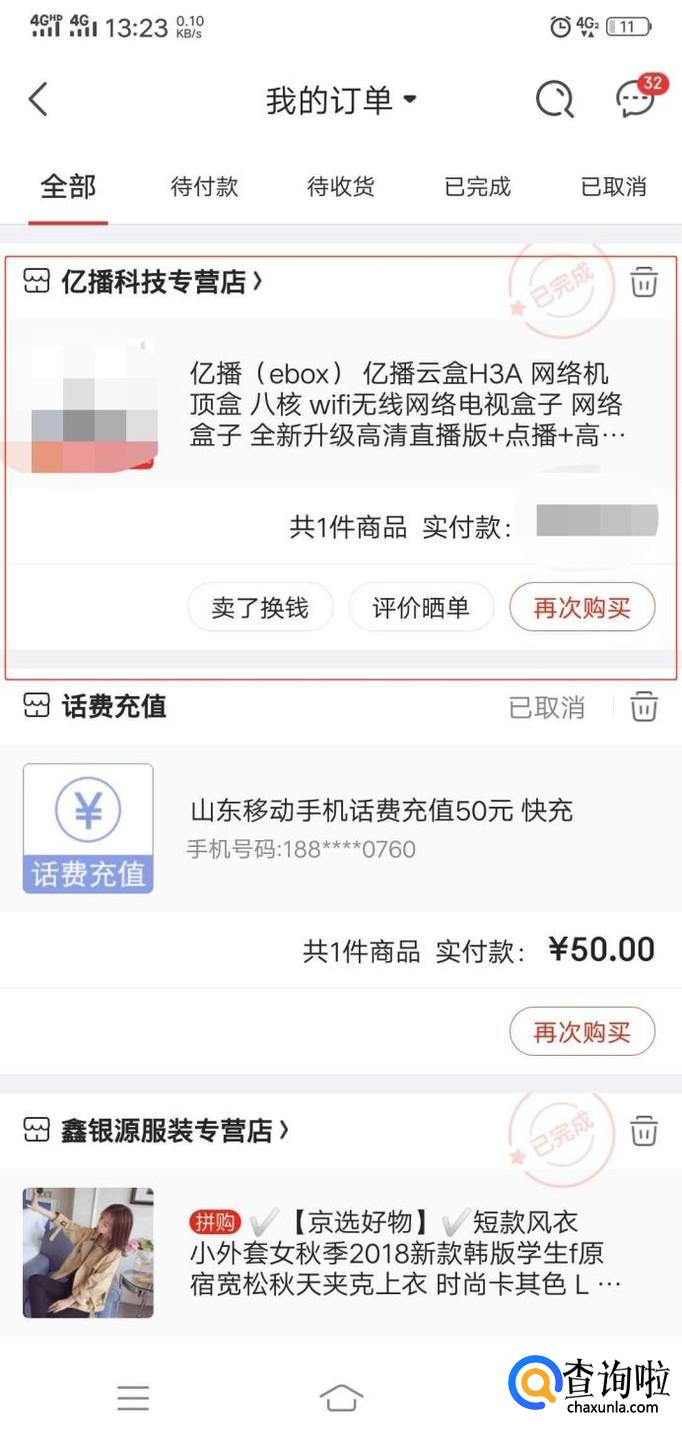The height and width of the screenshot is (1438, 682).
Task: Expand the 我的订单 dropdown title
Action: (340, 100)
